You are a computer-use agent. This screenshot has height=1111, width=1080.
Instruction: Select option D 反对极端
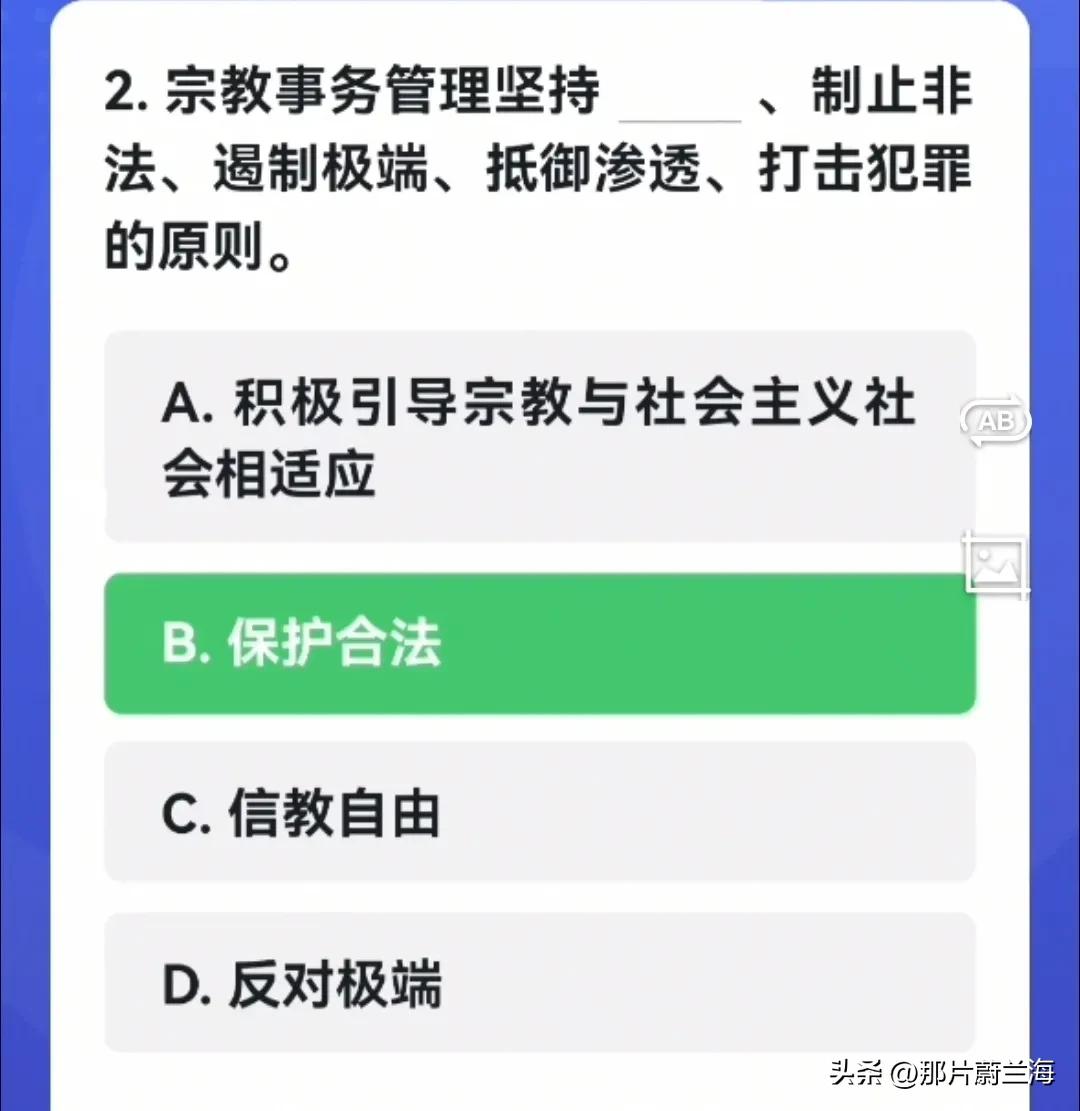[540, 982]
